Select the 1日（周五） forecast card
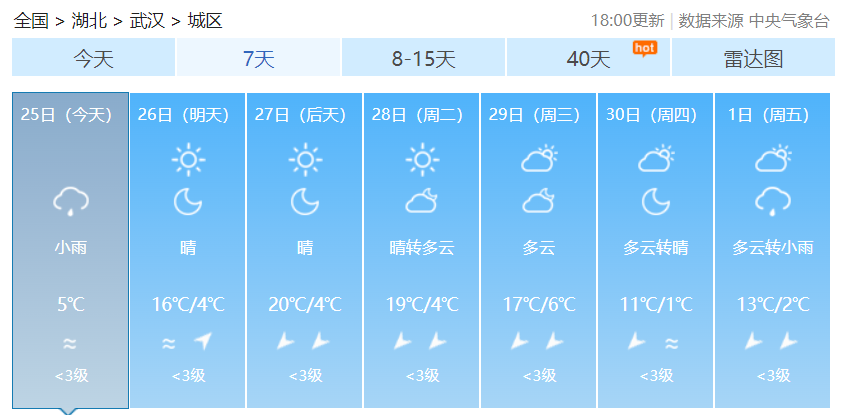The image size is (846, 415). click(773, 250)
